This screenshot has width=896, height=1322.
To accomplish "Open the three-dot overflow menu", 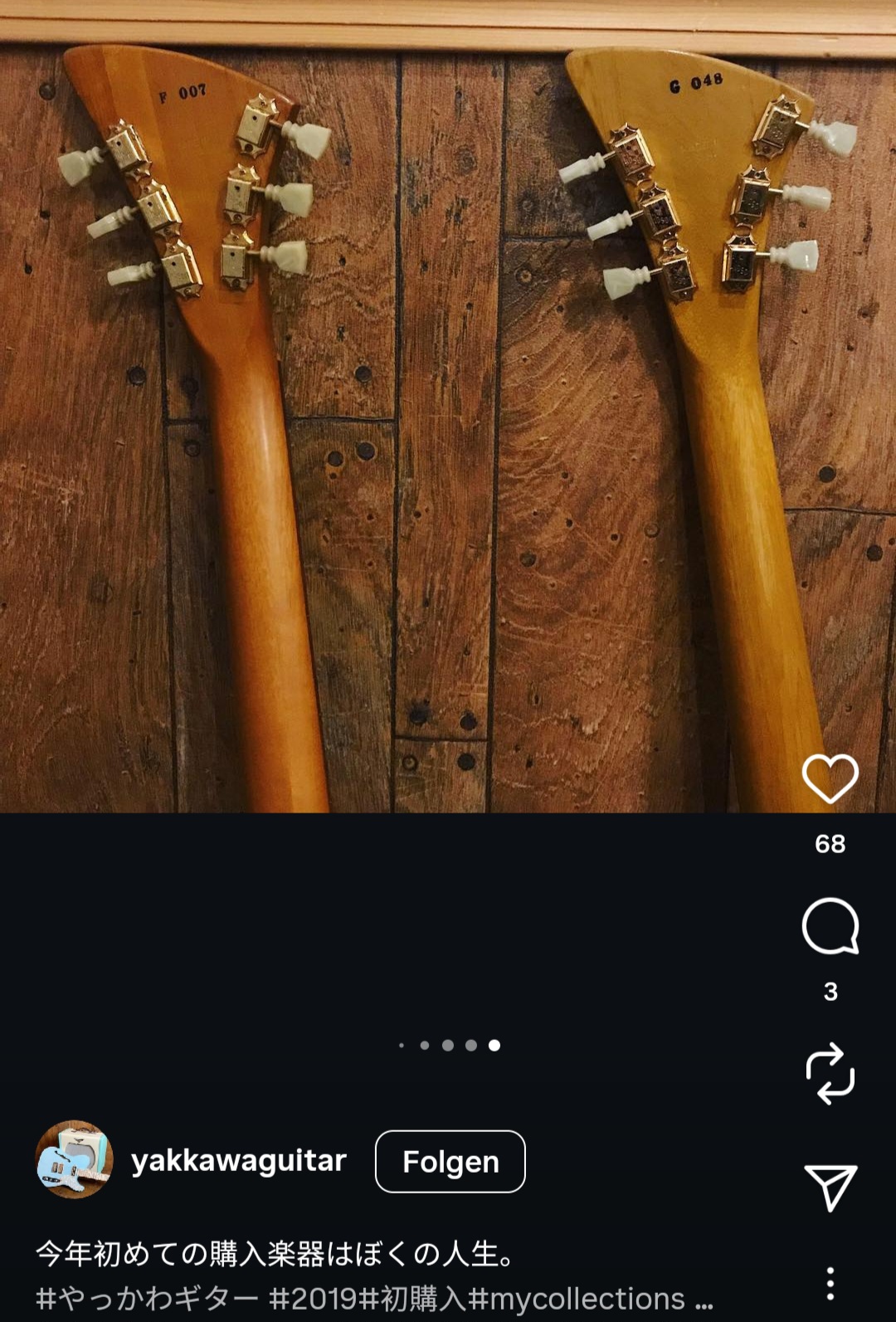I will (830, 1283).
